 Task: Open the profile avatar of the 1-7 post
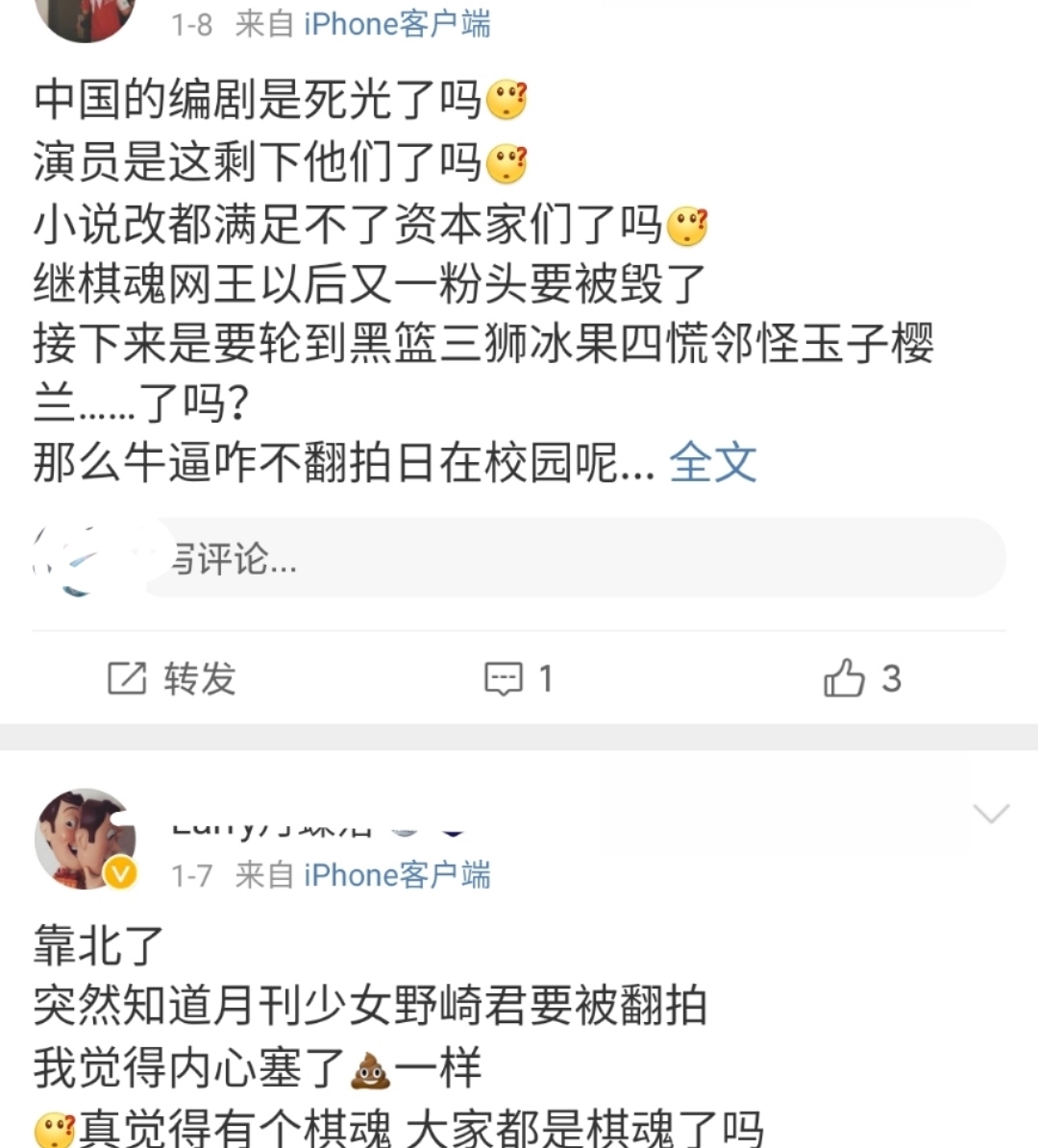point(85,838)
